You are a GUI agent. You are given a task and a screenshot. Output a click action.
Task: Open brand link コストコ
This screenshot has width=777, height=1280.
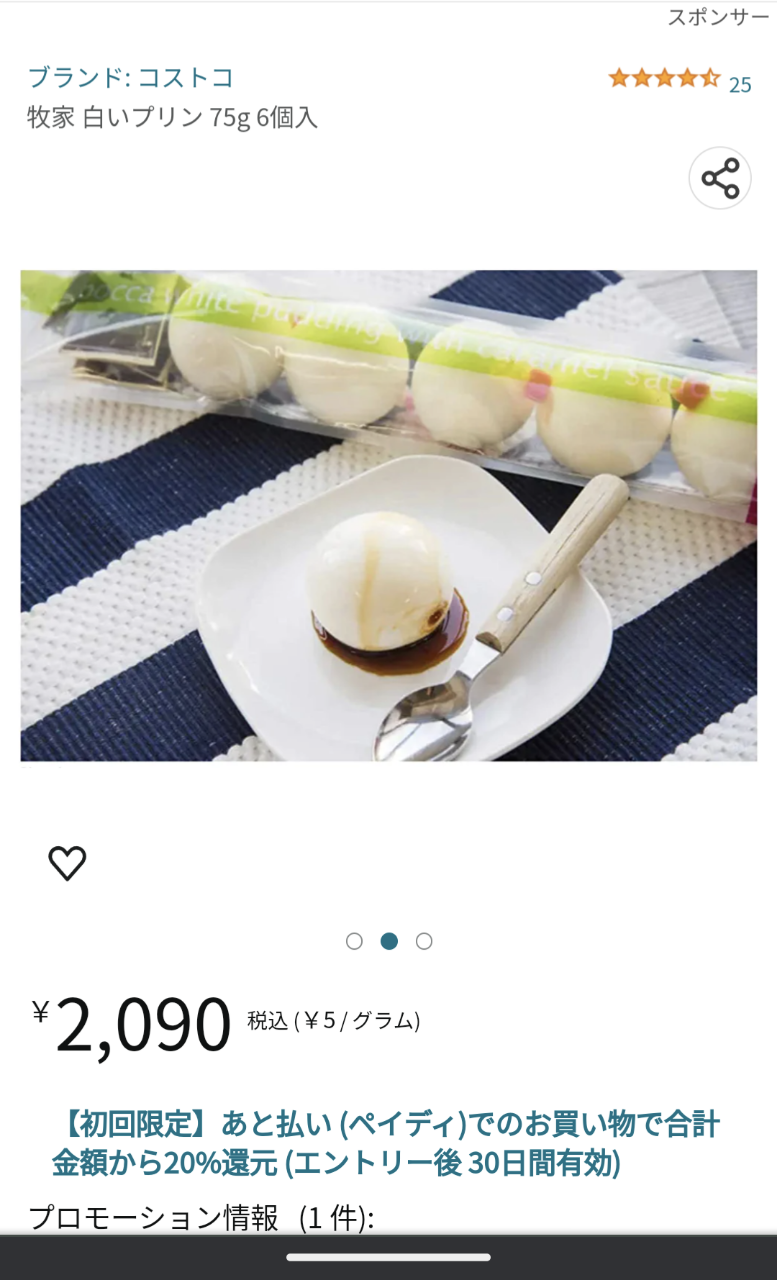(x=130, y=77)
